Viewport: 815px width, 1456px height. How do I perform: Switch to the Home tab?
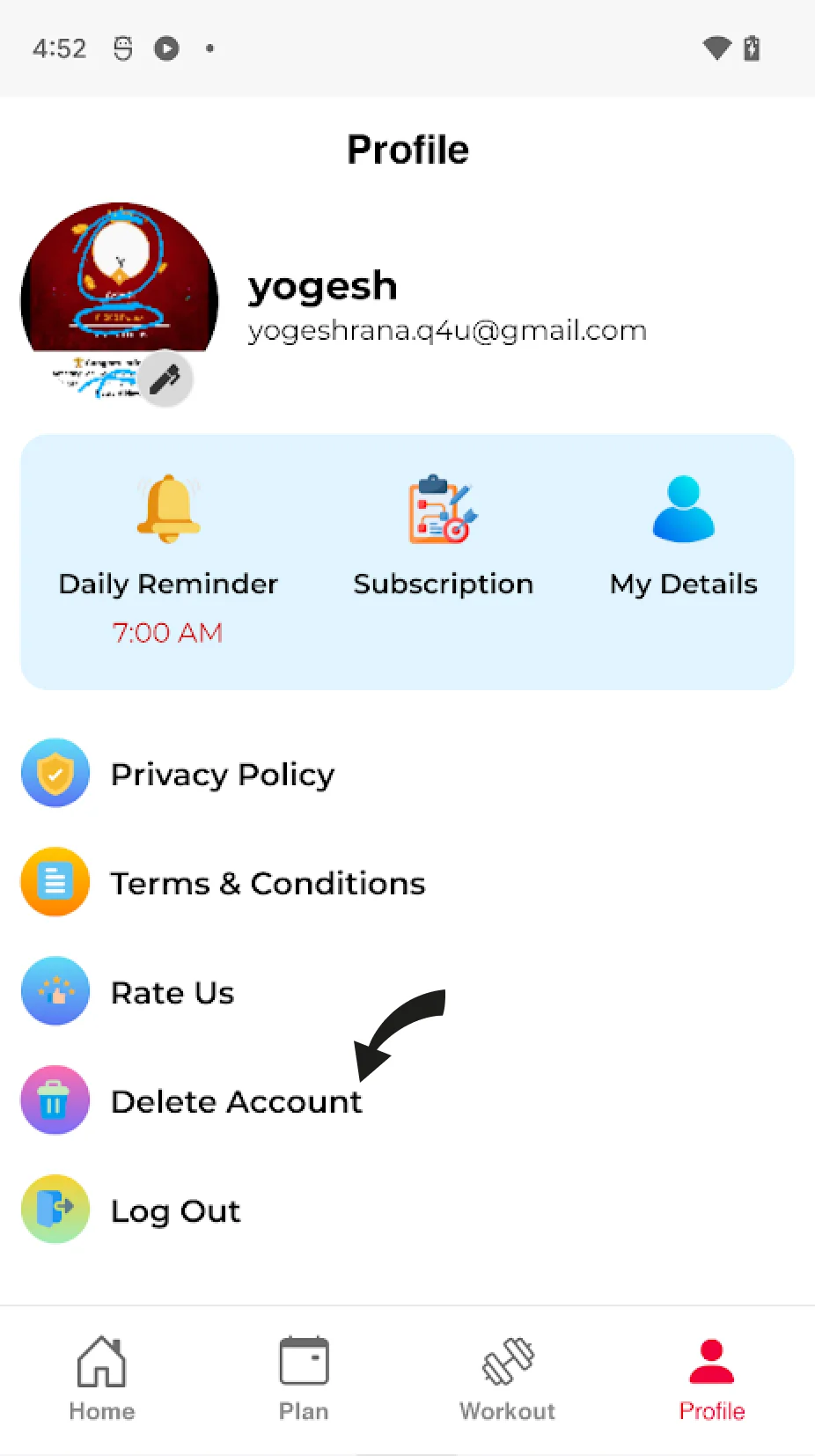click(x=102, y=1379)
